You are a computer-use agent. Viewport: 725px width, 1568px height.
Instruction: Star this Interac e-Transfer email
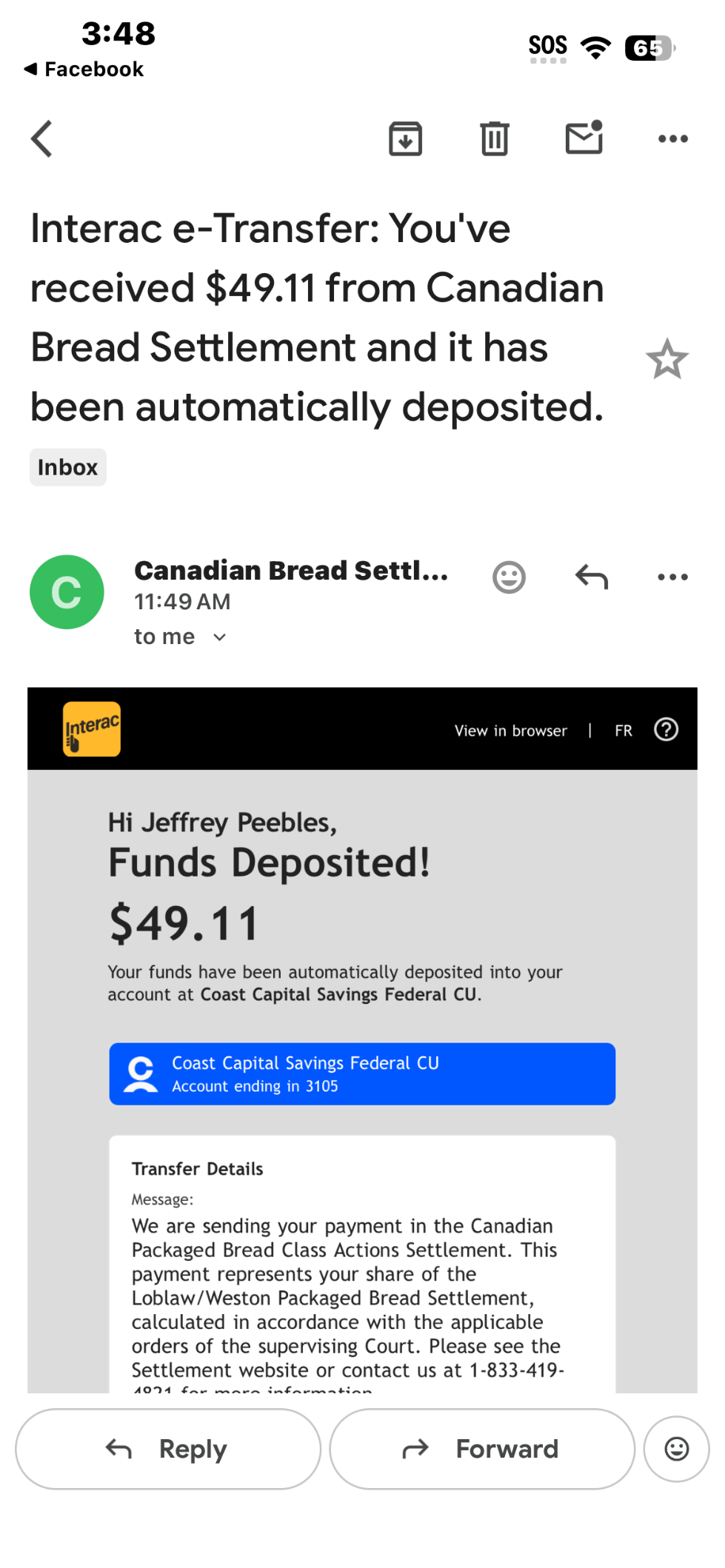(667, 359)
